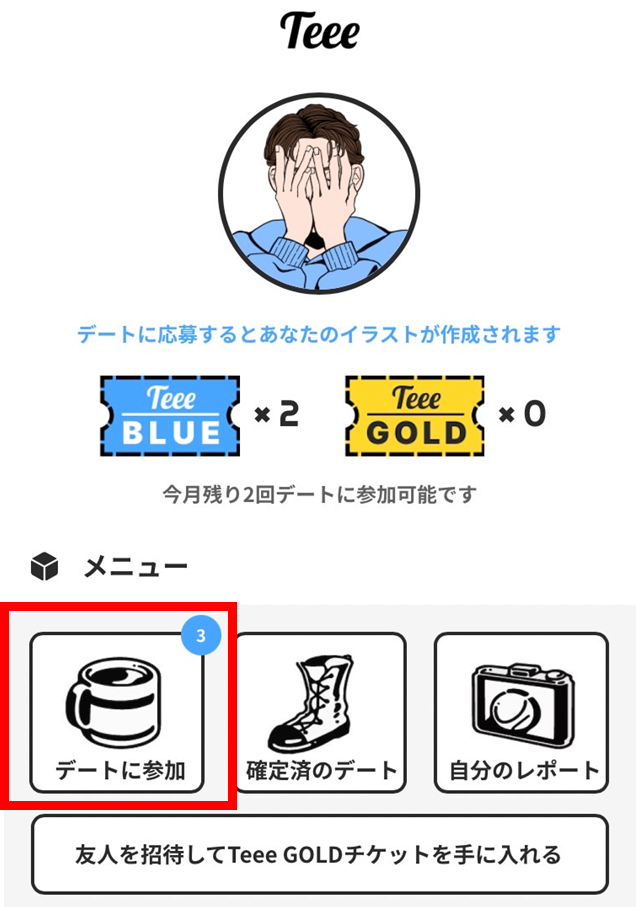Open the デートに参加 menu tile

pyautogui.click(x=117, y=712)
